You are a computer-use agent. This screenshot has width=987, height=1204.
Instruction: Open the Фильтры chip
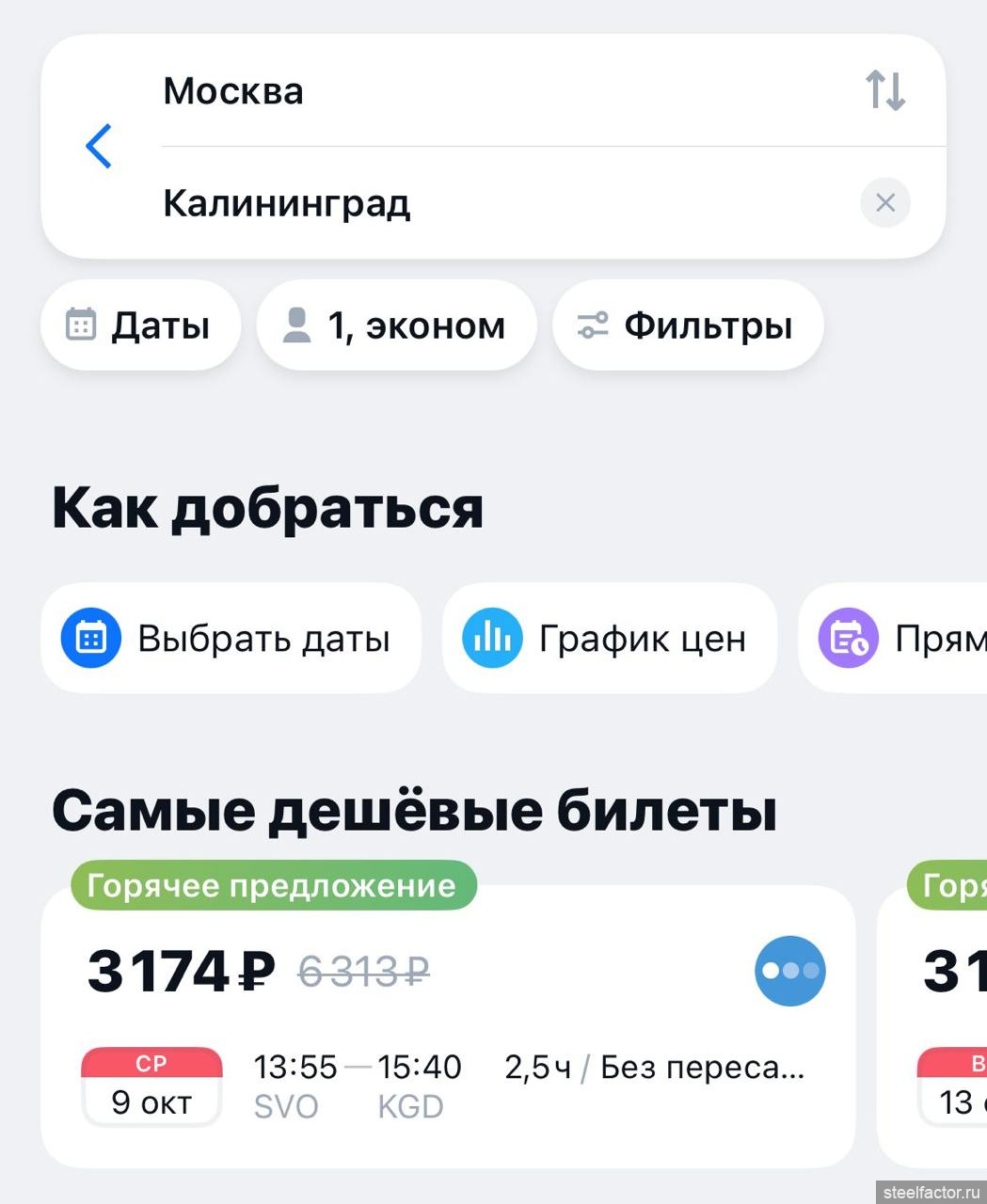(688, 325)
